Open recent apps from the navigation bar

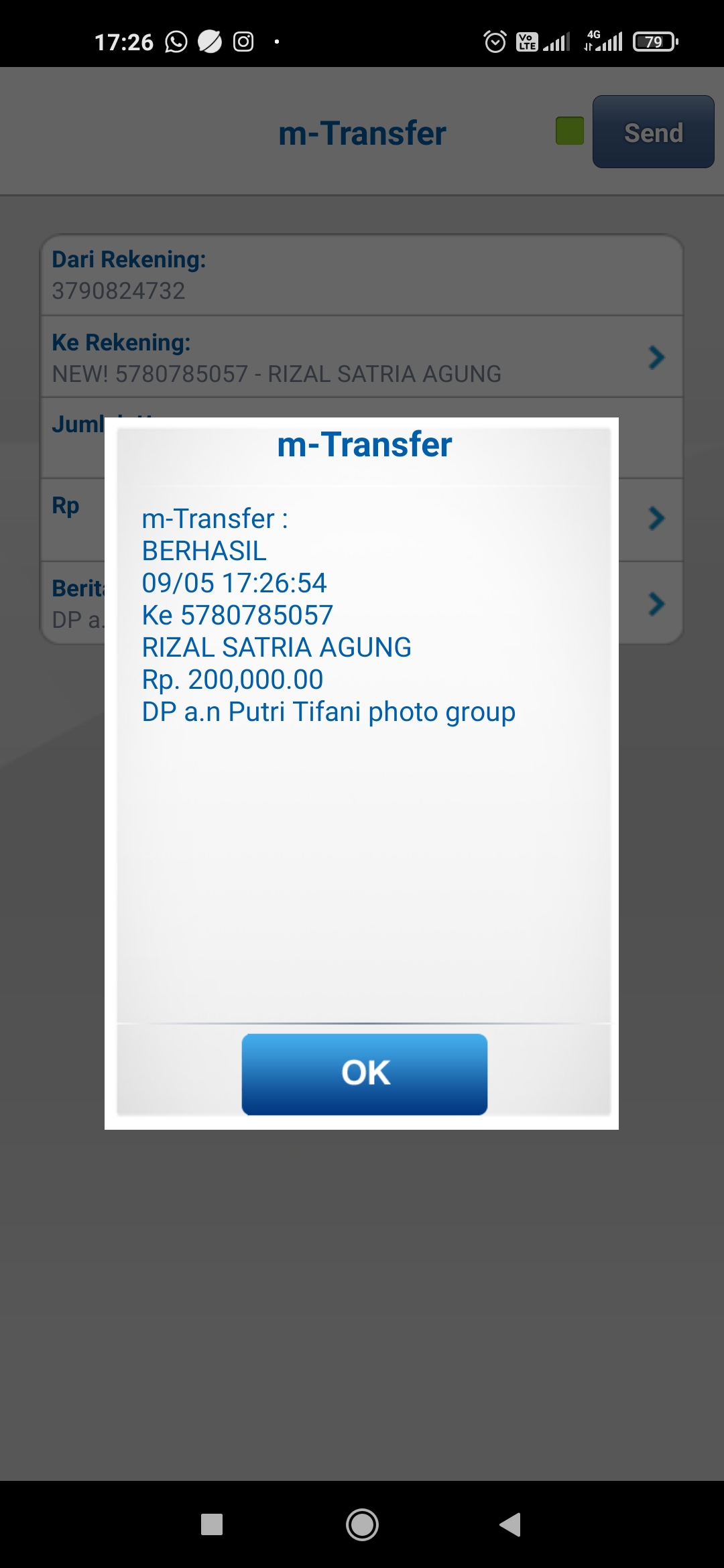click(212, 1524)
